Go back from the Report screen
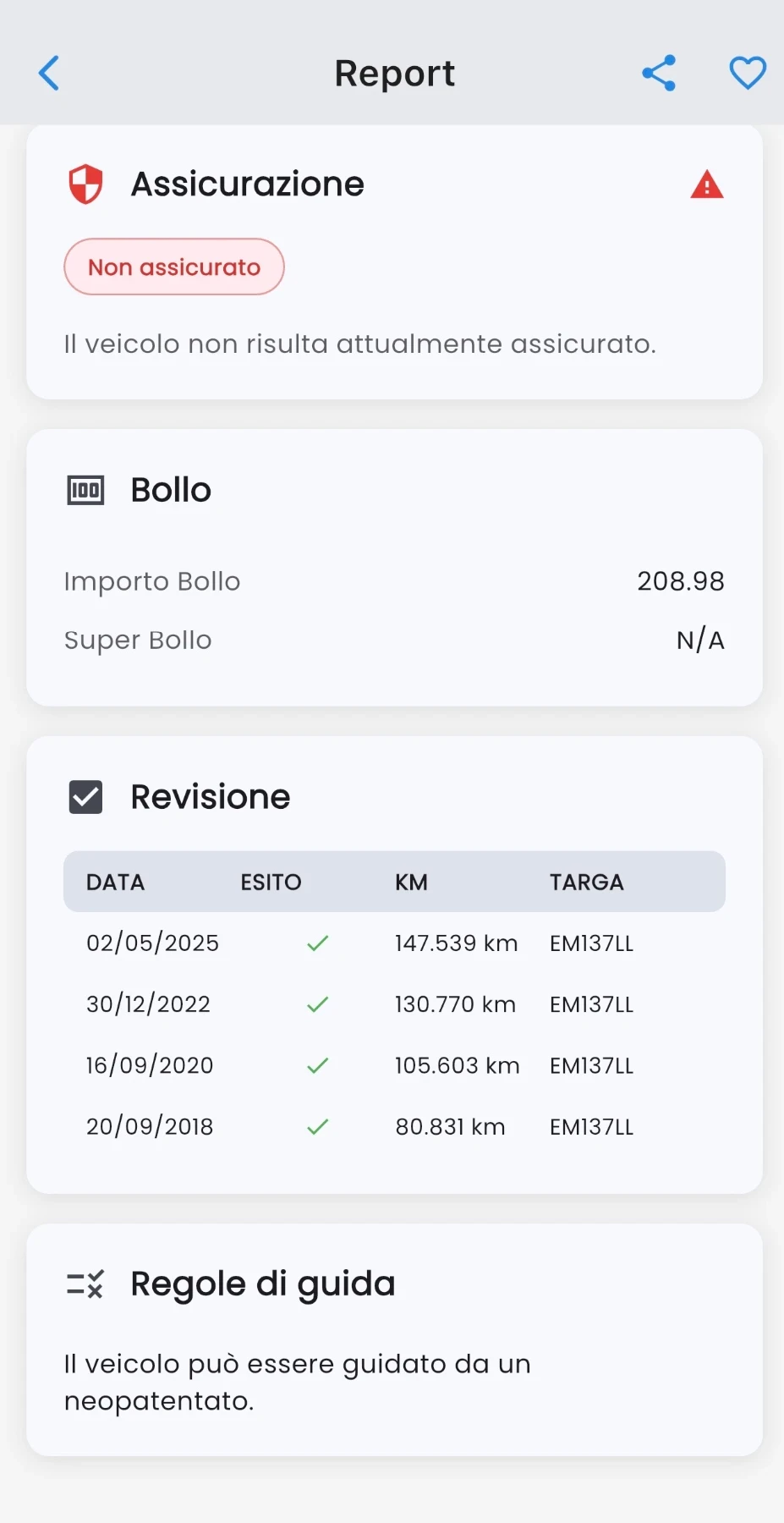784x1523 pixels. point(49,74)
